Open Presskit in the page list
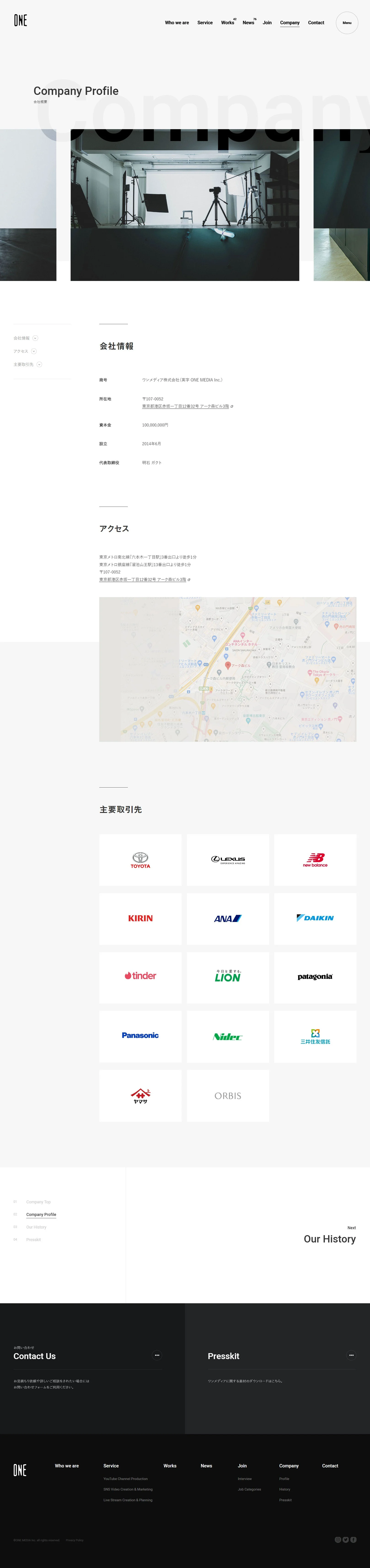 33,1239
